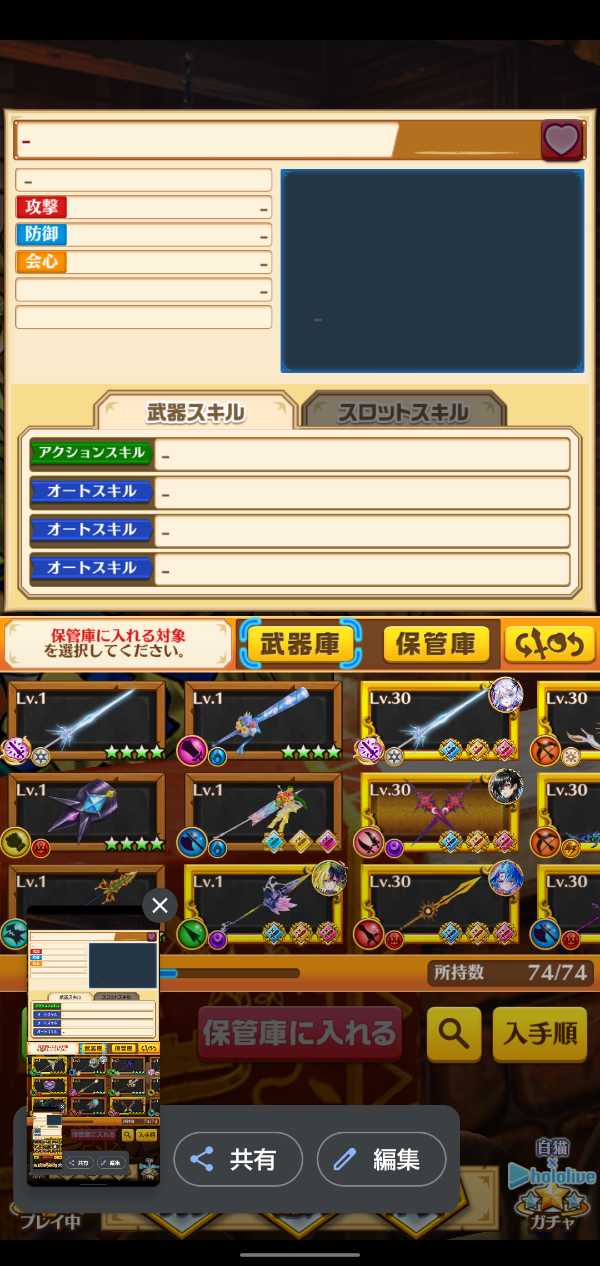Select the Lv.1 purple flower axe weapon
600x1266 pixels.
coord(264,906)
